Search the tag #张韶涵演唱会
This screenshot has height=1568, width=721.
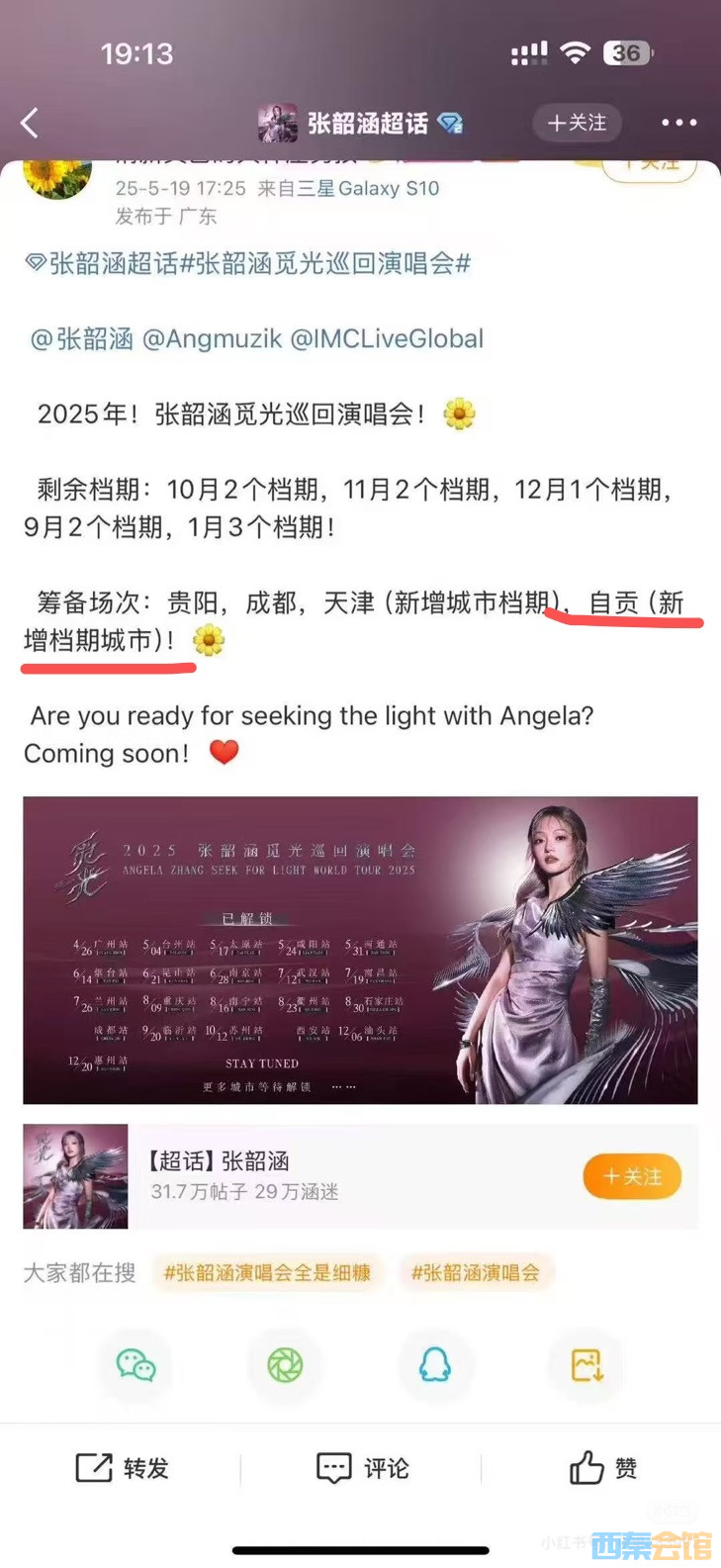point(476,1272)
